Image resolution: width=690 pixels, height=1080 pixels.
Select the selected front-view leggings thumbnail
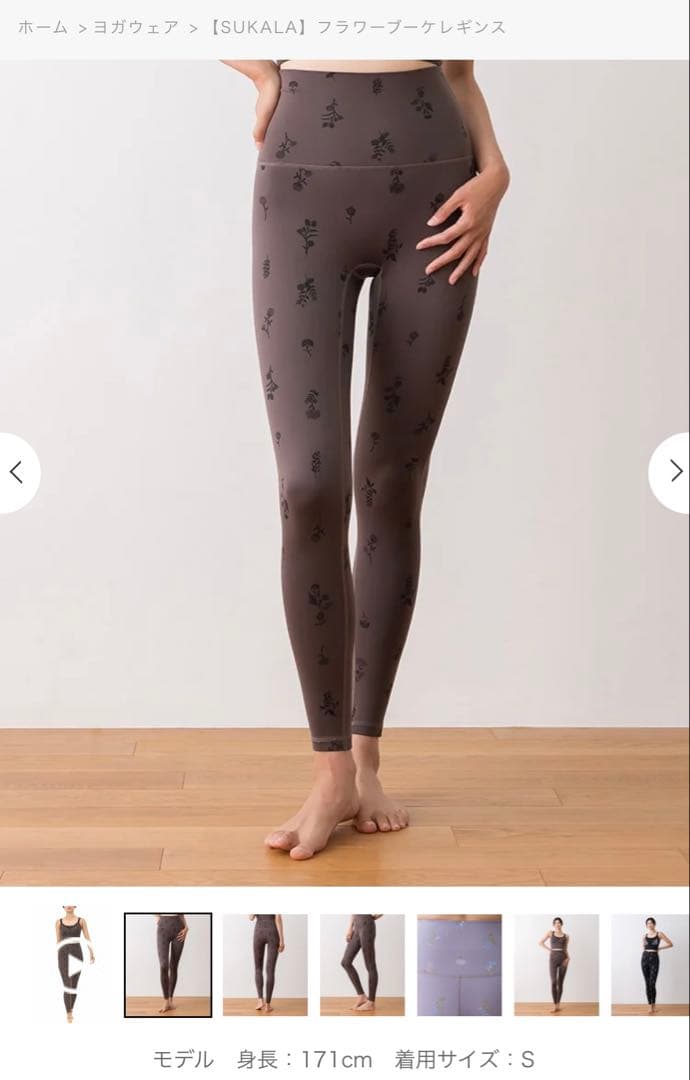click(x=168, y=964)
